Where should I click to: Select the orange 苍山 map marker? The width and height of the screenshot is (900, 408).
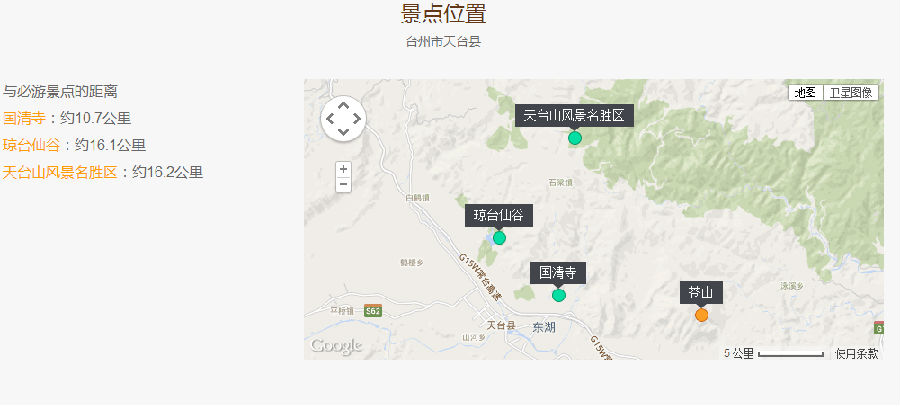(x=701, y=315)
